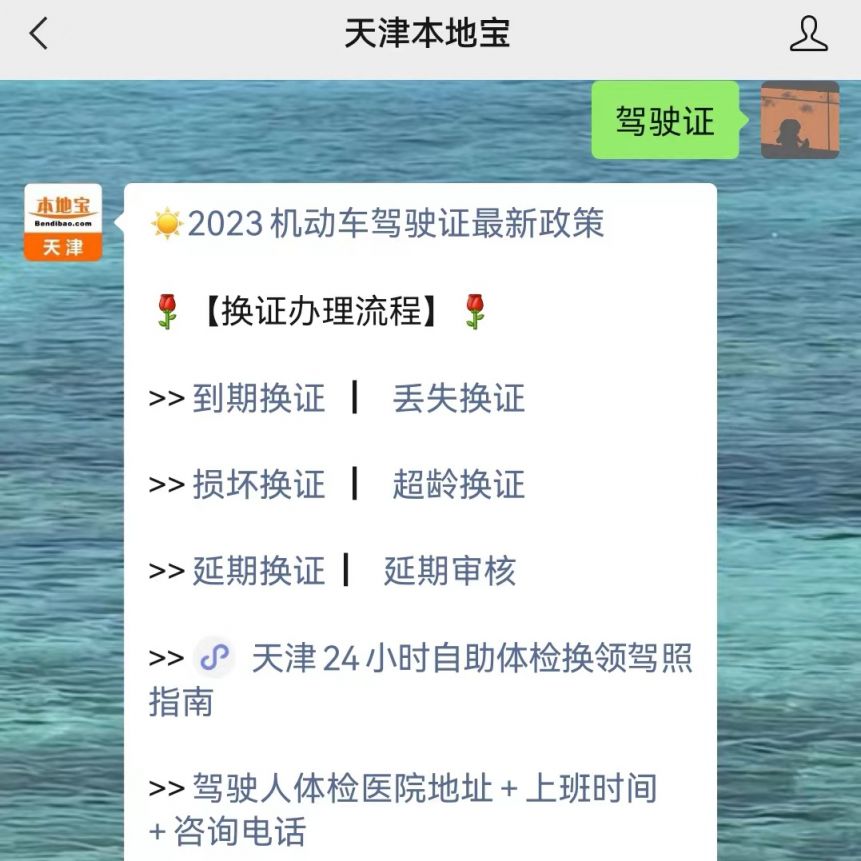The height and width of the screenshot is (861, 861).
Task: Open the 延期审核 link
Action: 449,571
